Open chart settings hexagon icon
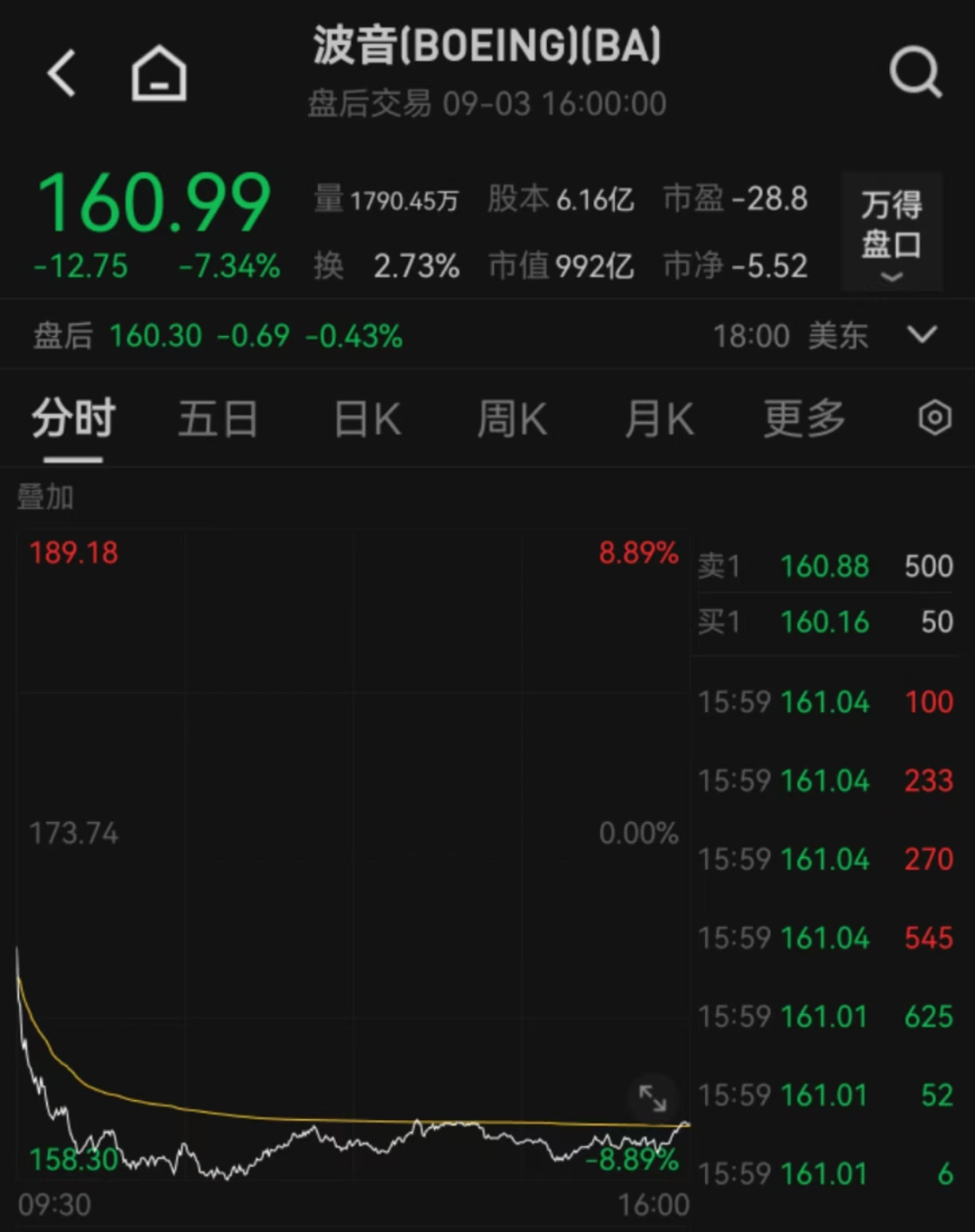This screenshot has height=1232, width=975. click(x=934, y=418)
